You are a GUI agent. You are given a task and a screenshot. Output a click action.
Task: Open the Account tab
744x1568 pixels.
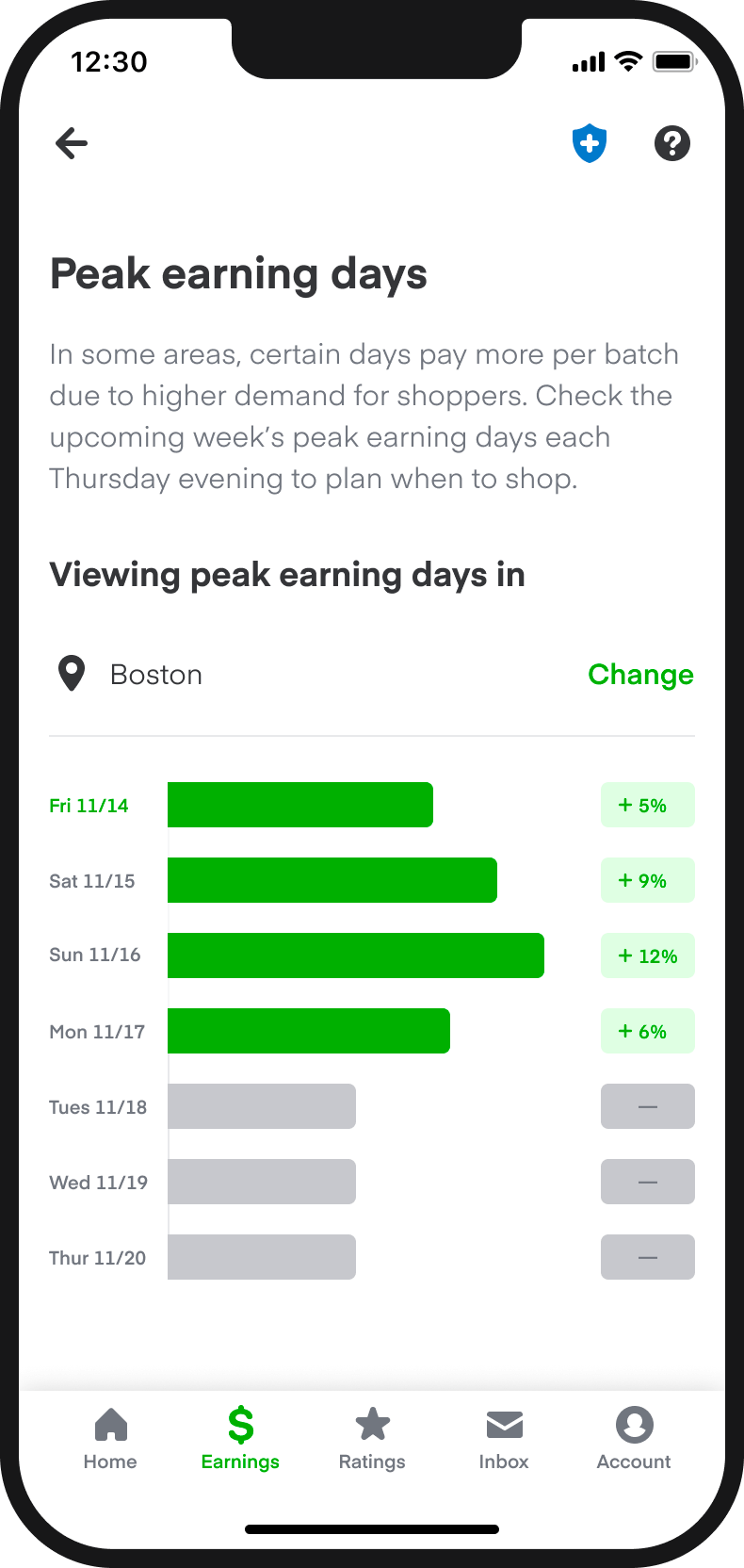(x=634, y=1439)
